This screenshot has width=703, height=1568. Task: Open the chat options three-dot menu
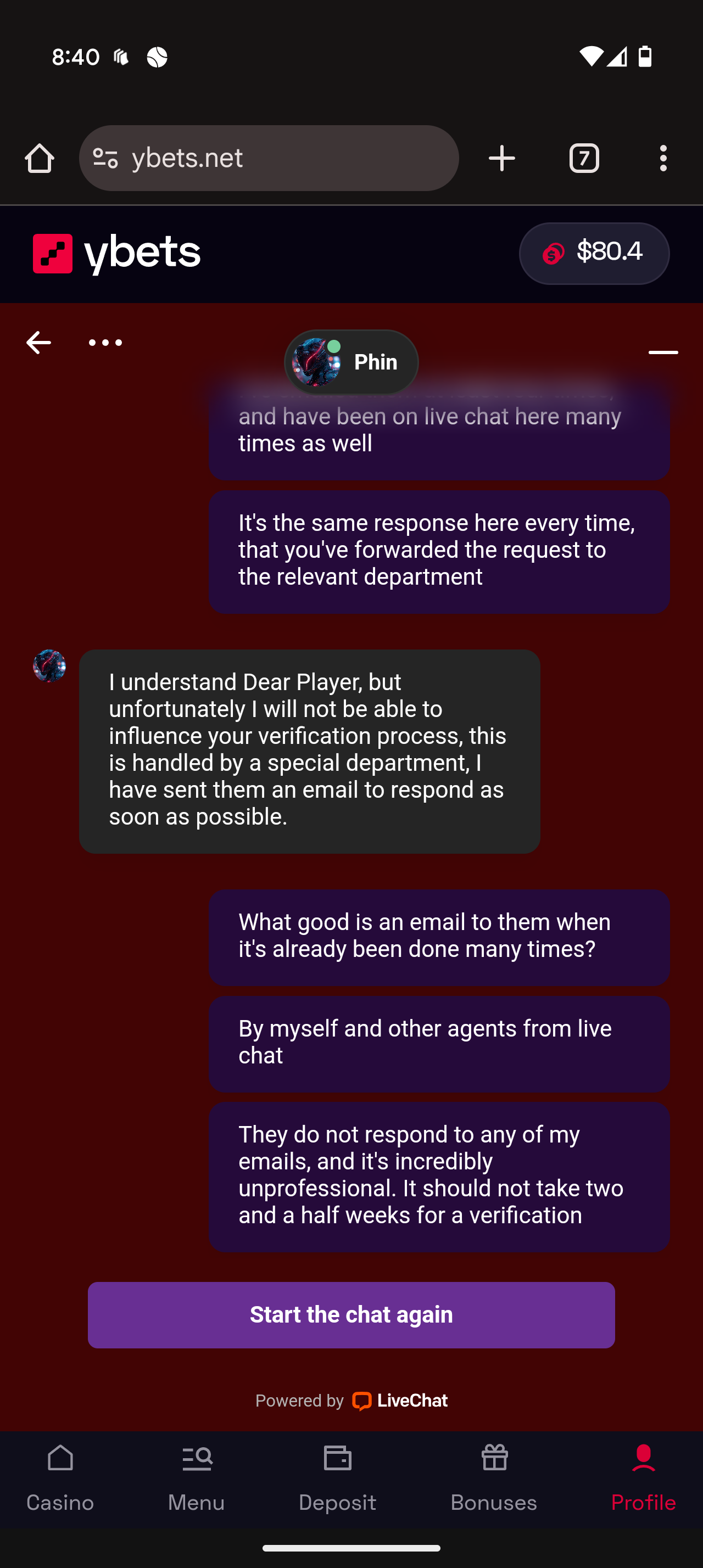click(105, 343)
